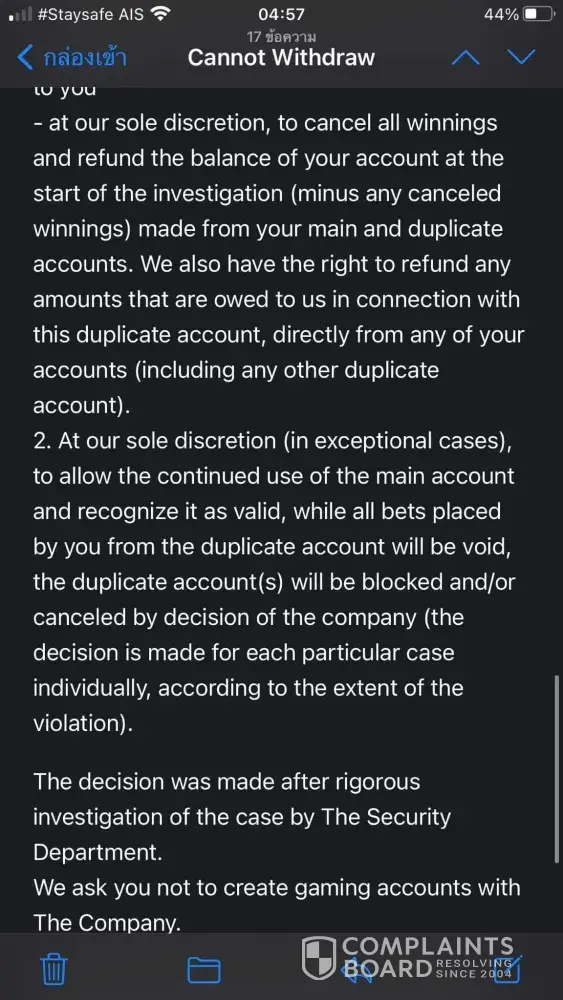Image resolution: width=563 pixels, height=1000 pixels.
Task: Compose a new email
Action: point(509,968)
